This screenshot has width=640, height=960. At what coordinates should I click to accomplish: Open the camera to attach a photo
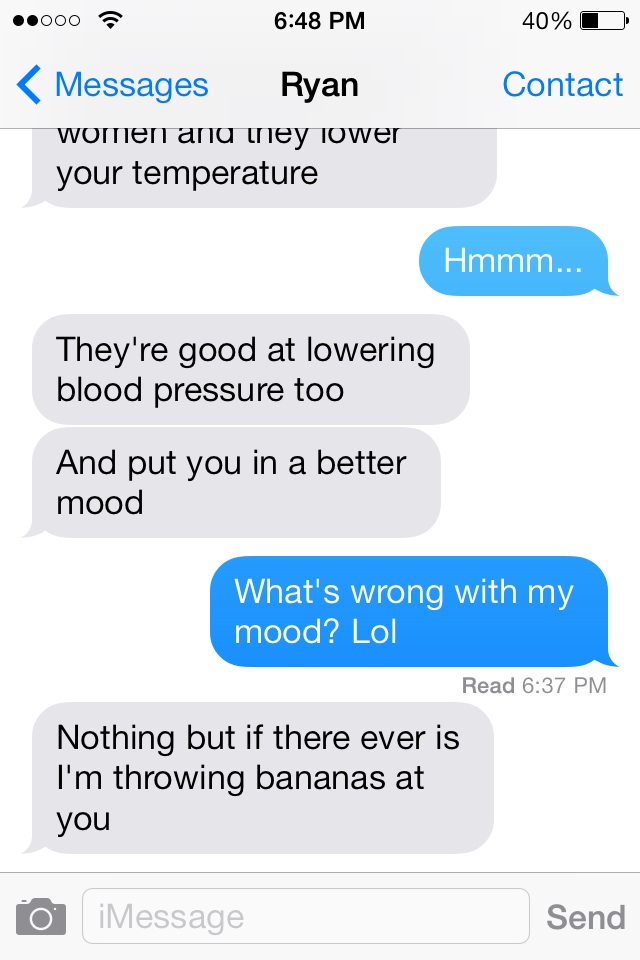(x=41, y=916)
